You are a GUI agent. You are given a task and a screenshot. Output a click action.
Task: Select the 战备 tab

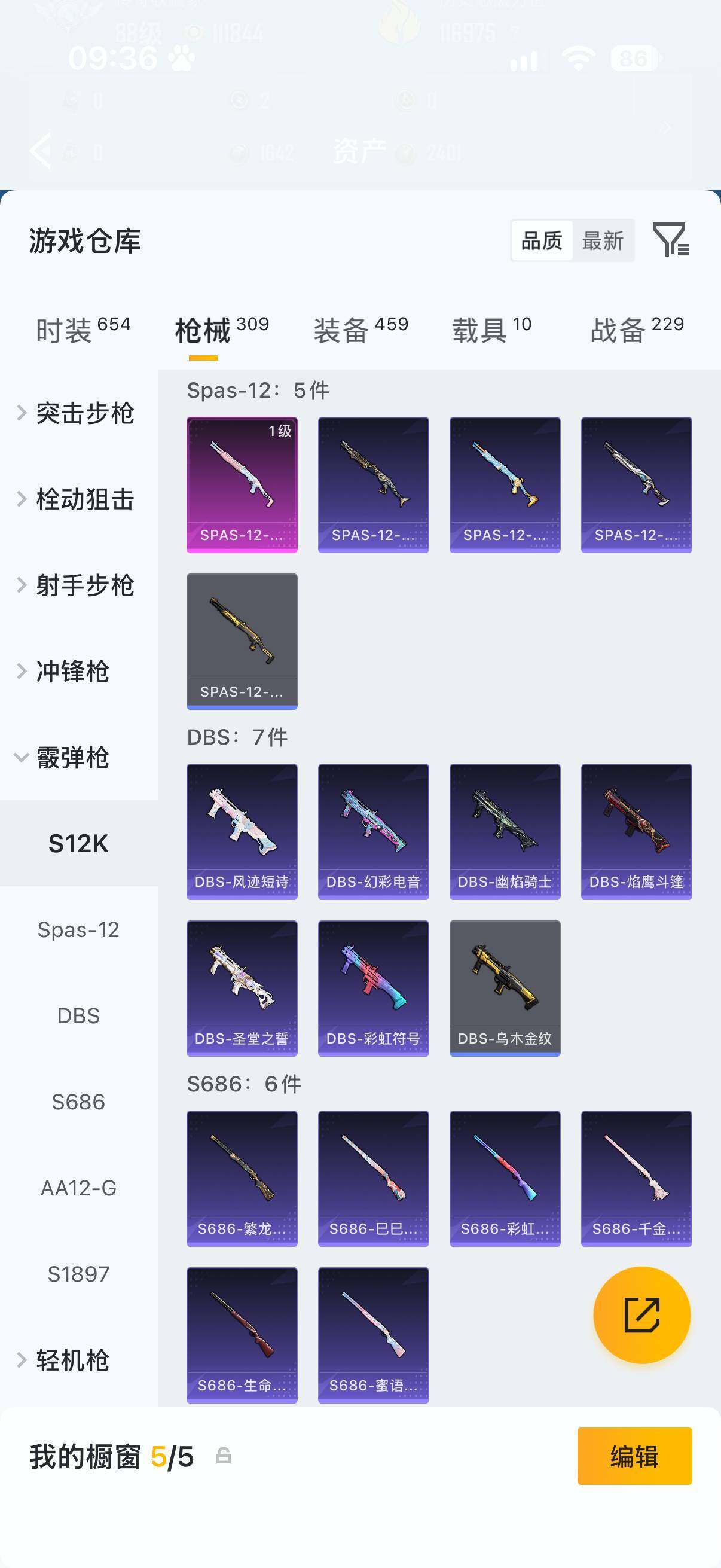(637, 330)
